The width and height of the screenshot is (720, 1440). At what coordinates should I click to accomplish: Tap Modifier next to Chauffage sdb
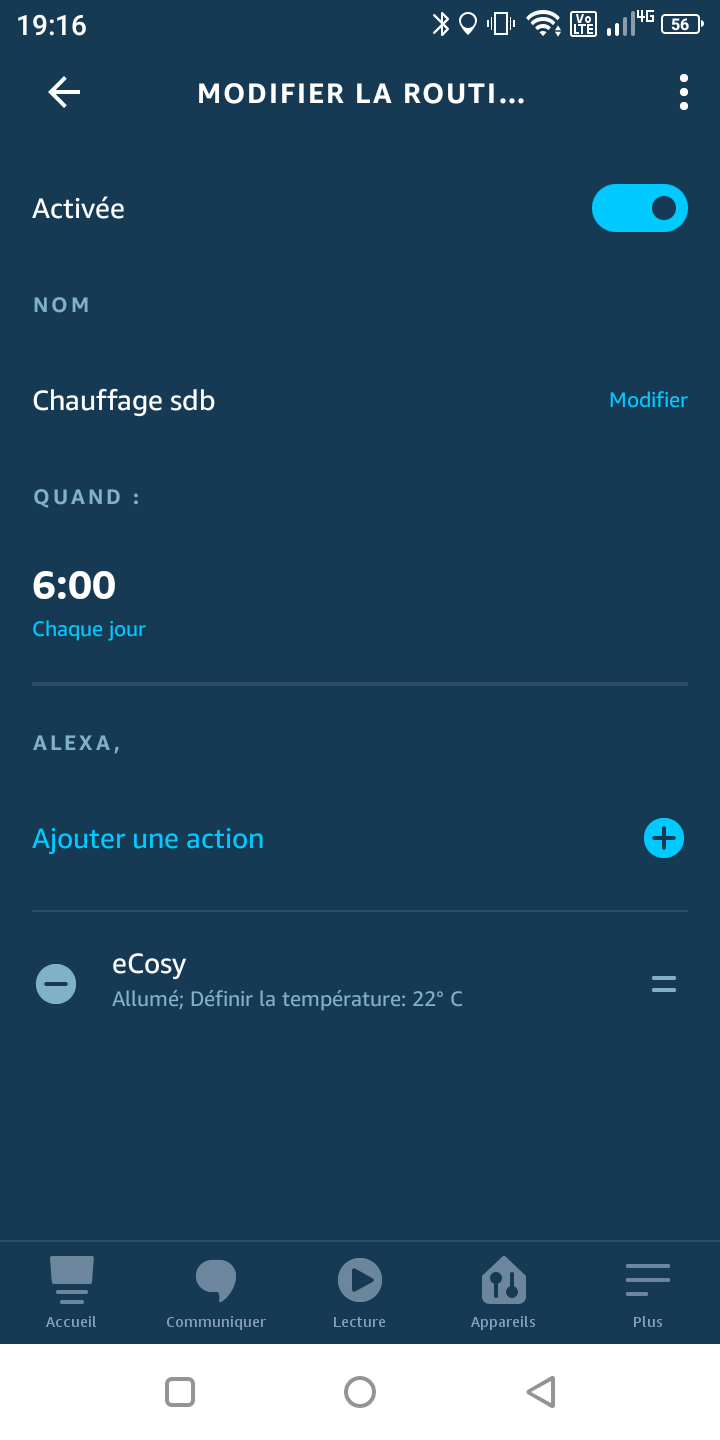[x=648, y=400]
